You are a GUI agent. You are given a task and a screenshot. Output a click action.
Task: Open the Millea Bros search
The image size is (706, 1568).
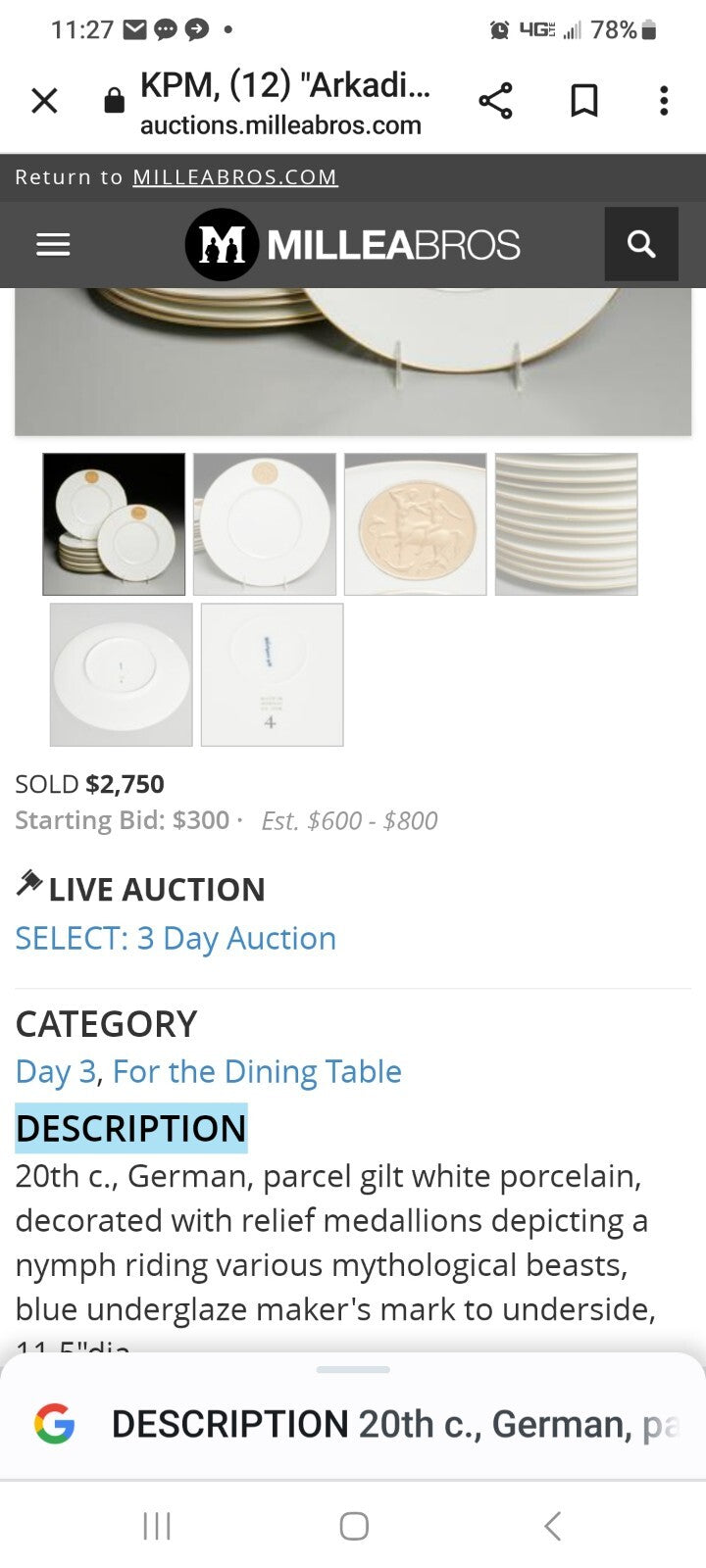point(641,243)
